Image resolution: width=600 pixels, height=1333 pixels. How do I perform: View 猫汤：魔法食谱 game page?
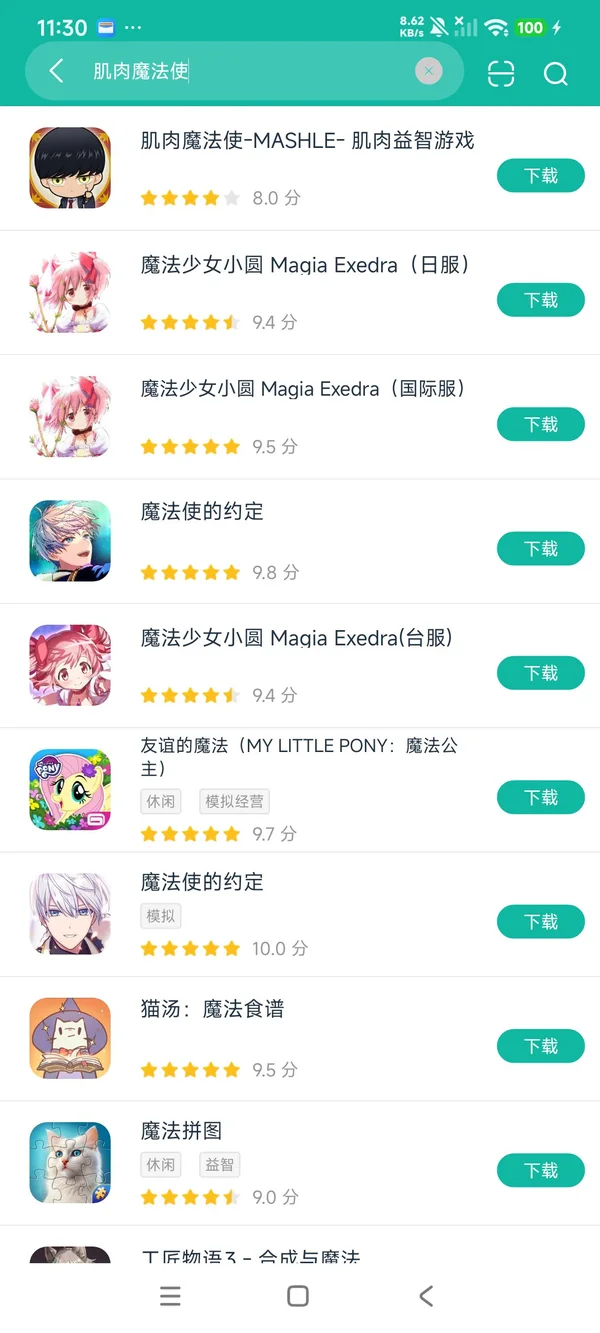212,1009
